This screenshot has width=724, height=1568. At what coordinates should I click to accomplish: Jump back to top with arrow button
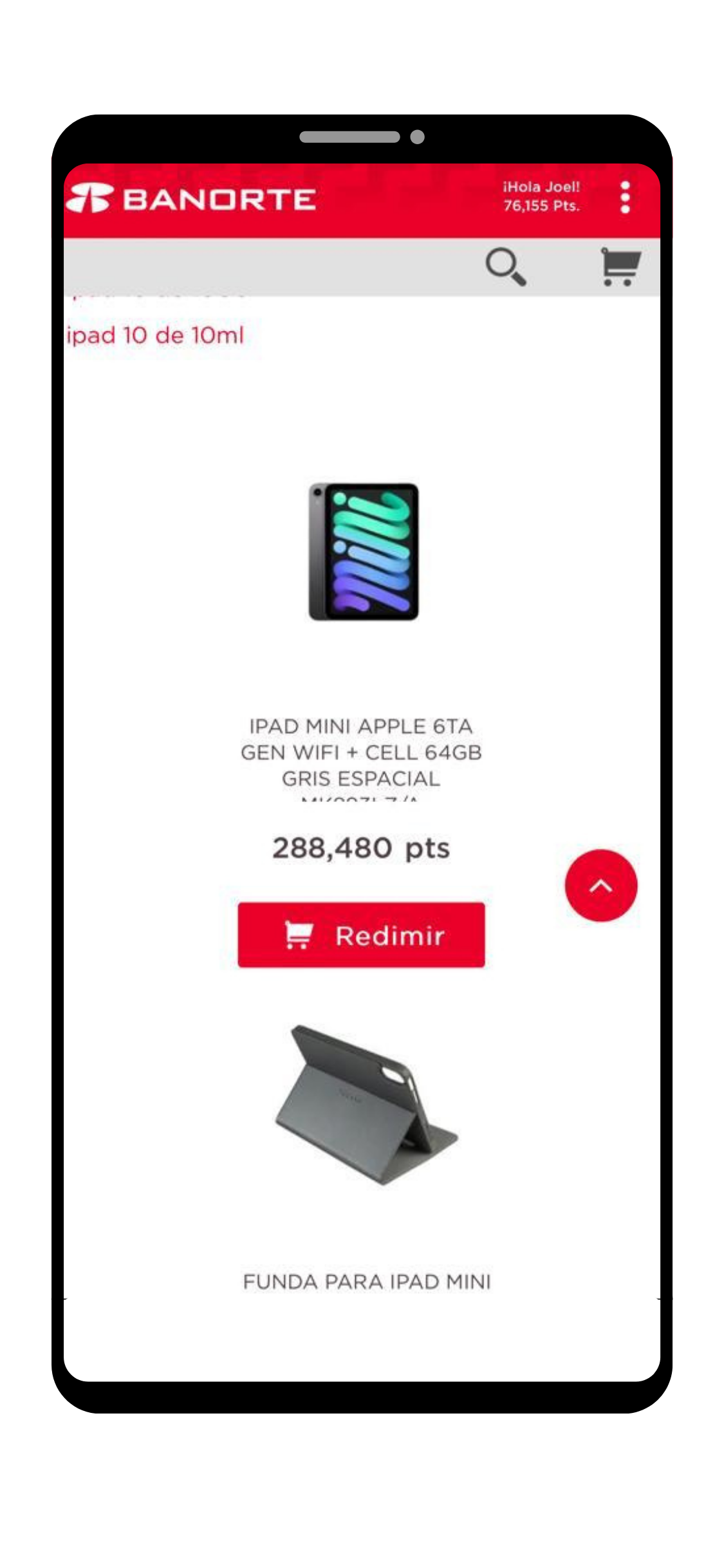[600, 886]
